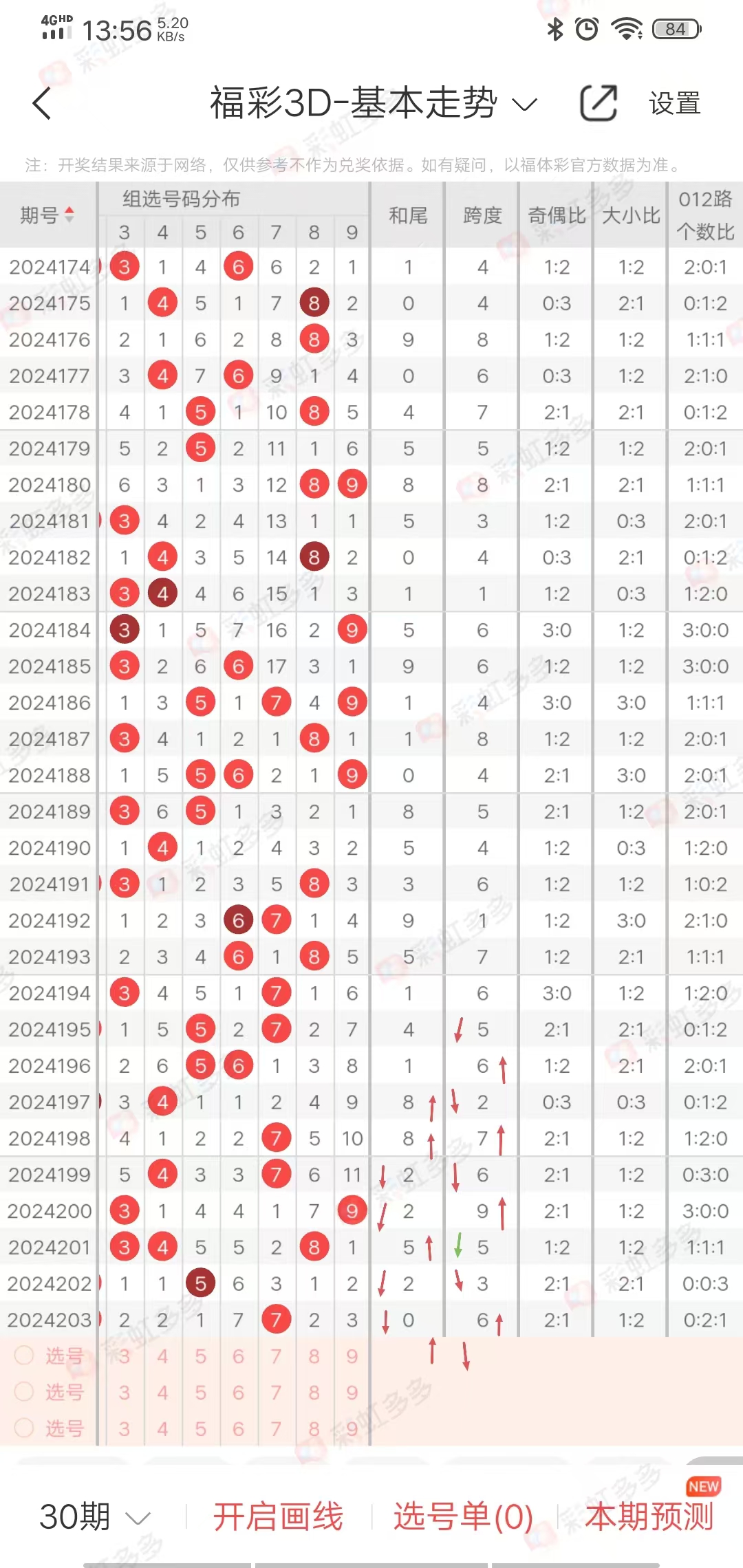
Task: Choose number 5 in the second 选号 row
Action: [200, 1392]
